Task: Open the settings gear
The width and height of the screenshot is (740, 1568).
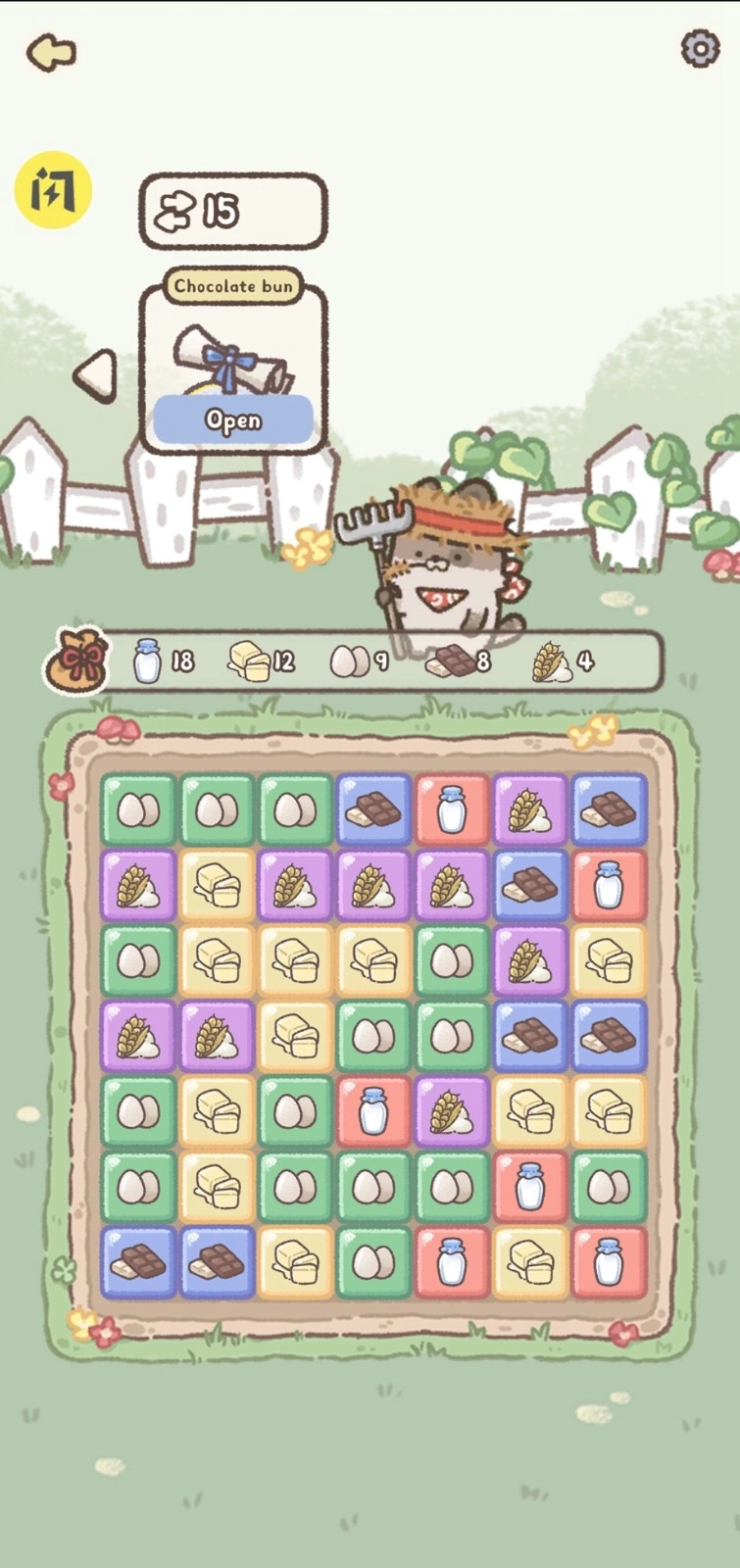Action: coord(700,48)
